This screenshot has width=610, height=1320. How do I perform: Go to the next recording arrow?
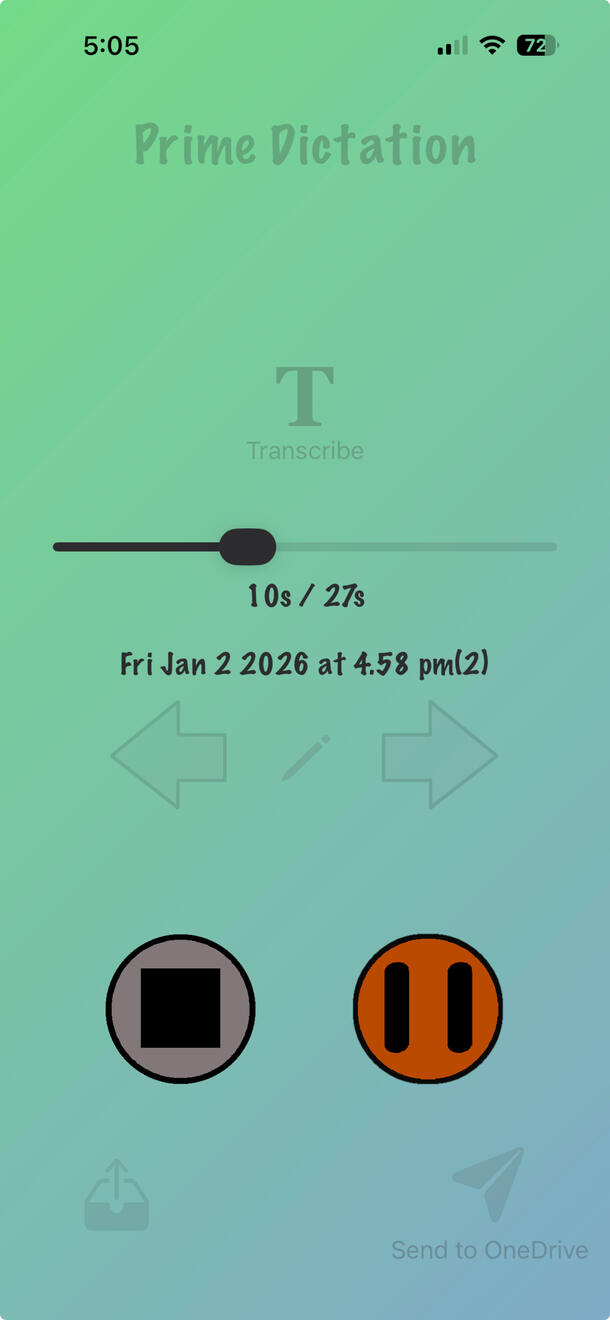439,755
